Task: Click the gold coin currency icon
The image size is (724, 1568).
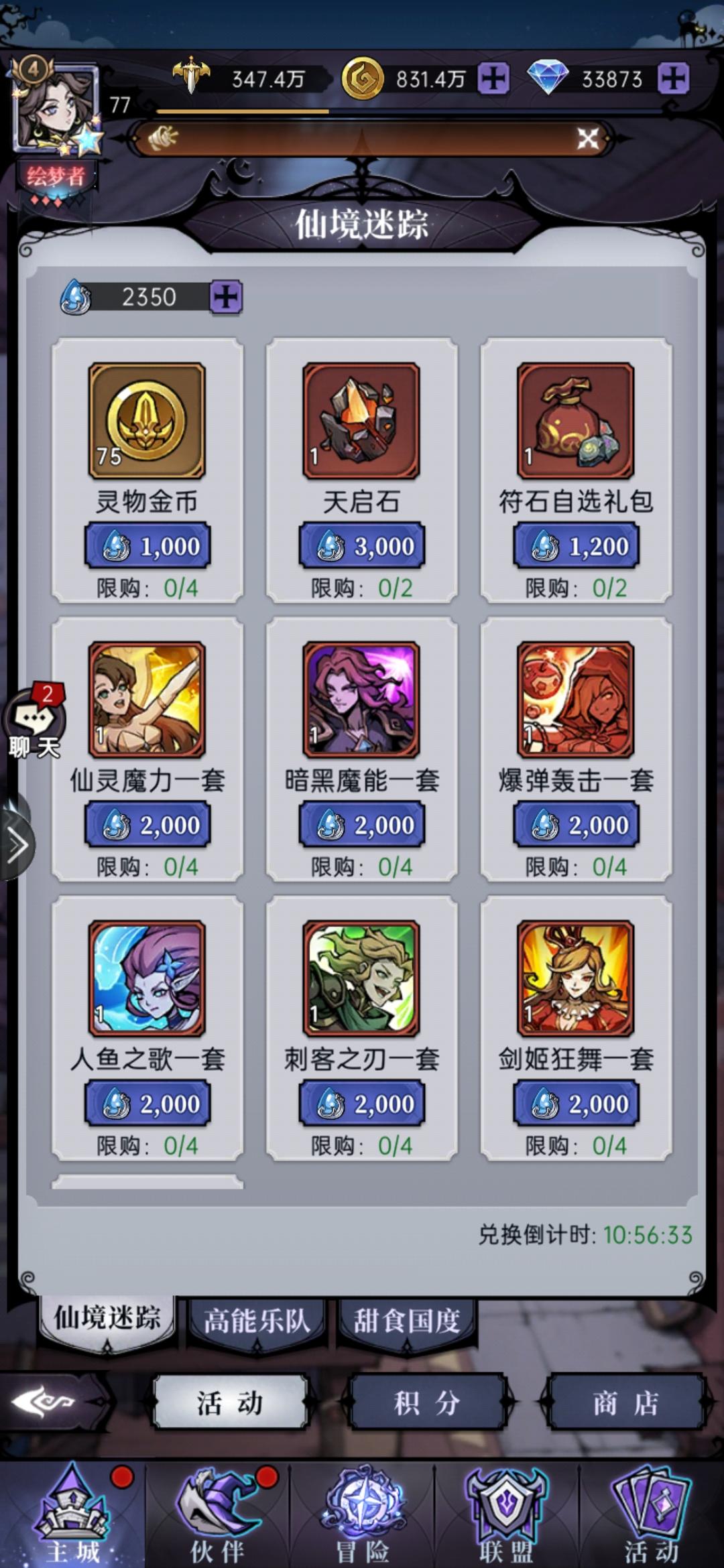Action: coord(363,78)
